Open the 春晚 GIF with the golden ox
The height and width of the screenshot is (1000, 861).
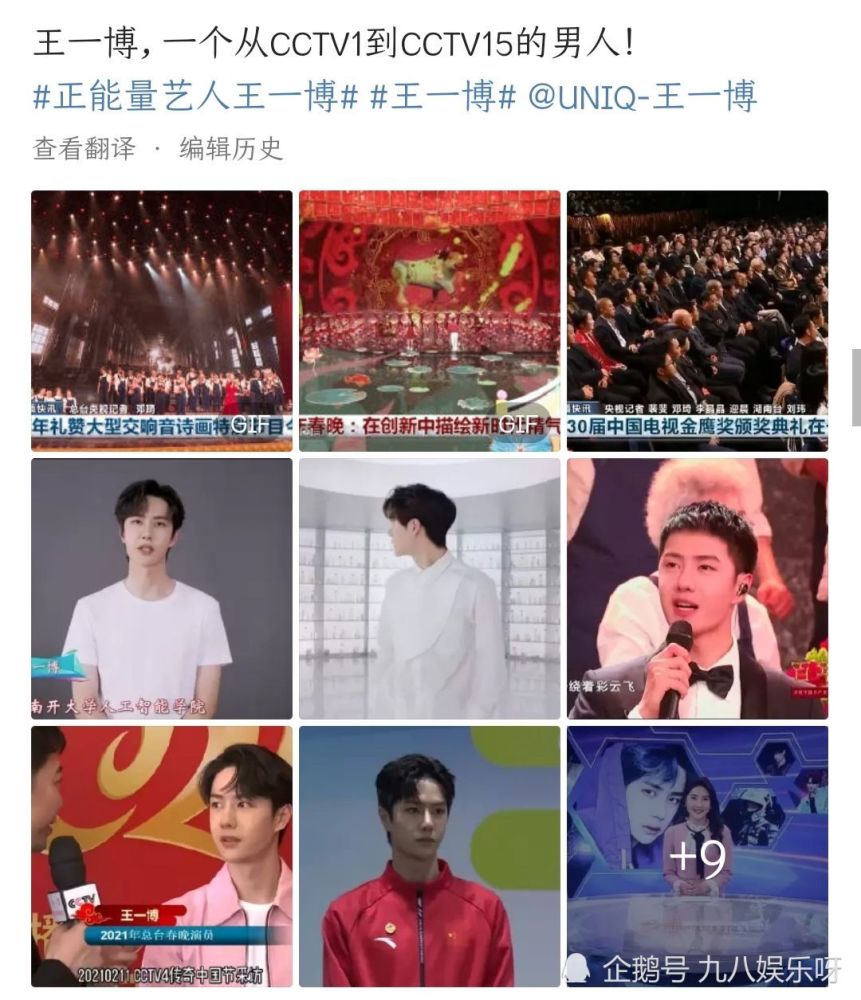coord(430,320)
